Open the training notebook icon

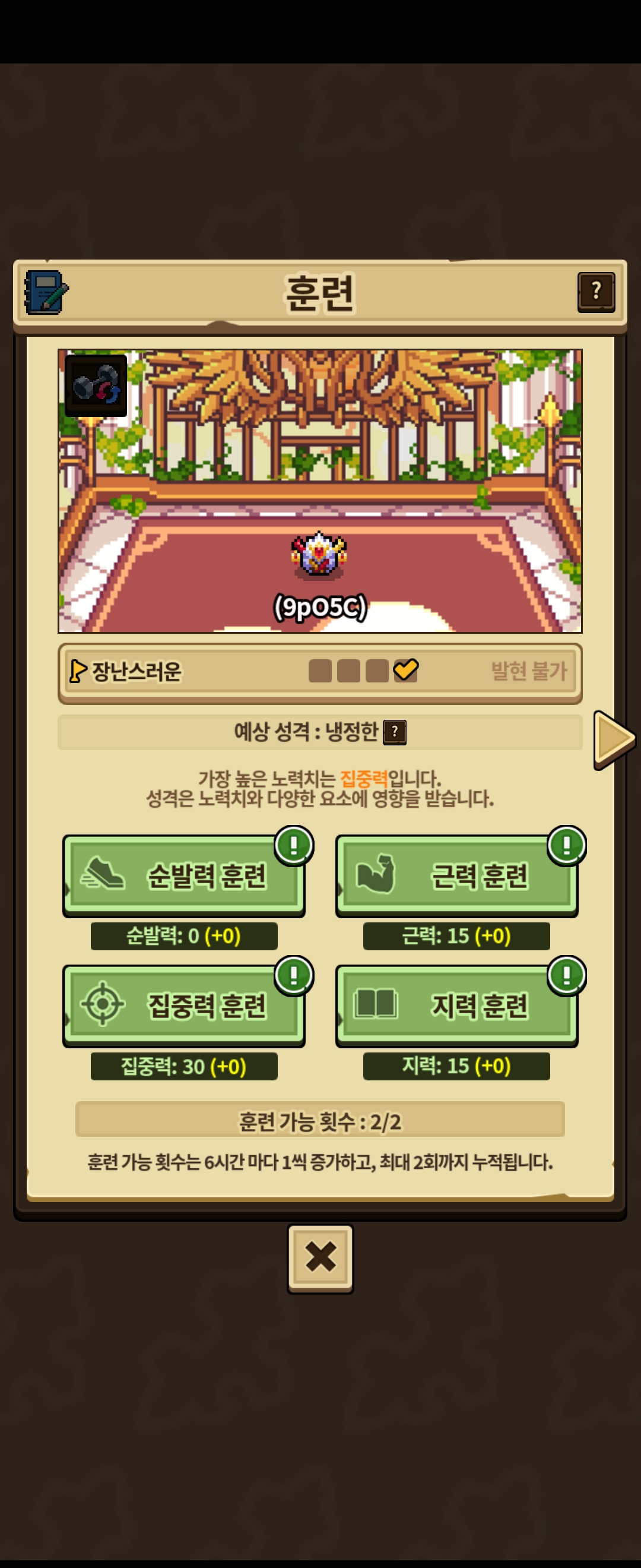[x=46, y=293]
